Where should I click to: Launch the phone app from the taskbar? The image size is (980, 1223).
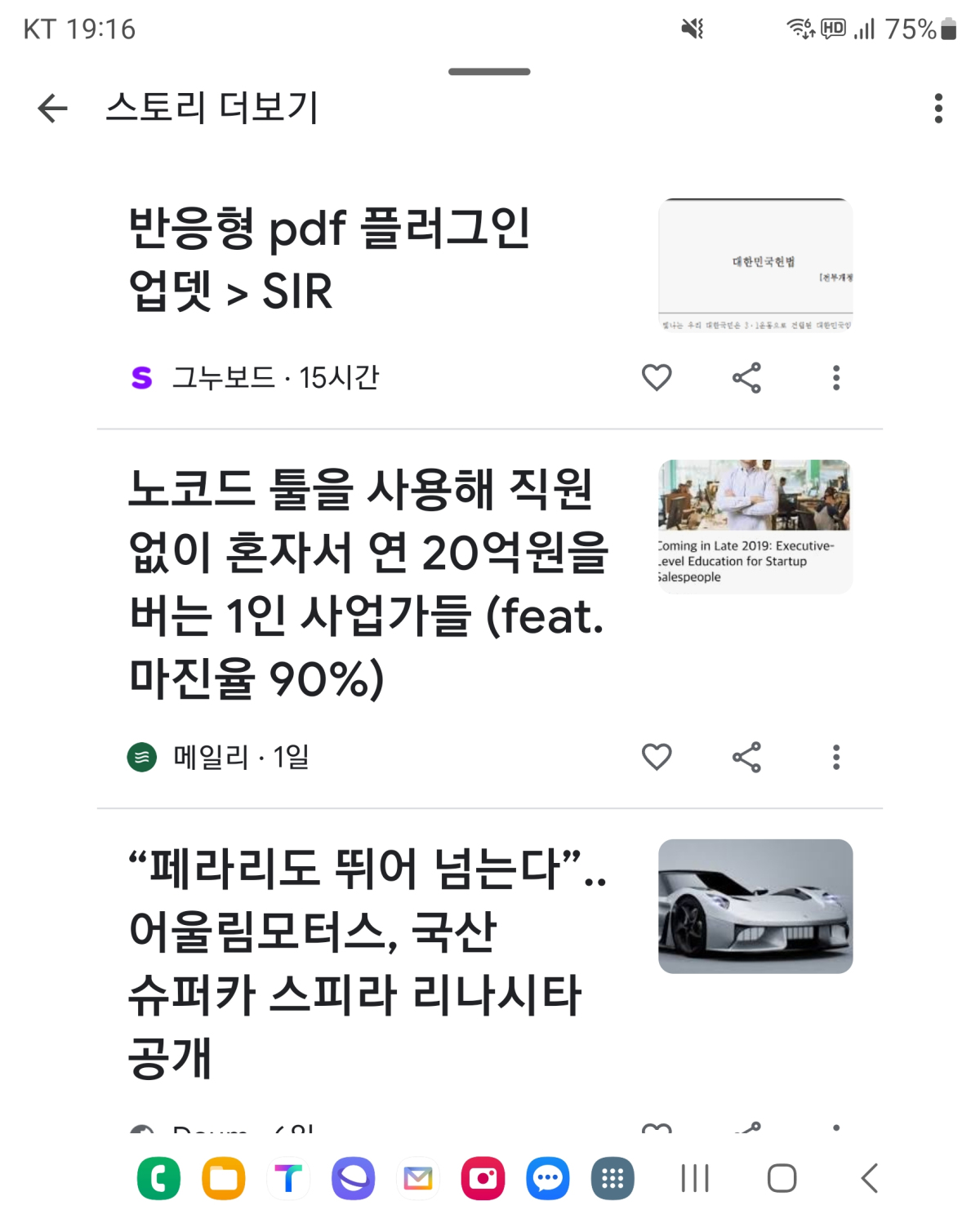pos(158,1178)
